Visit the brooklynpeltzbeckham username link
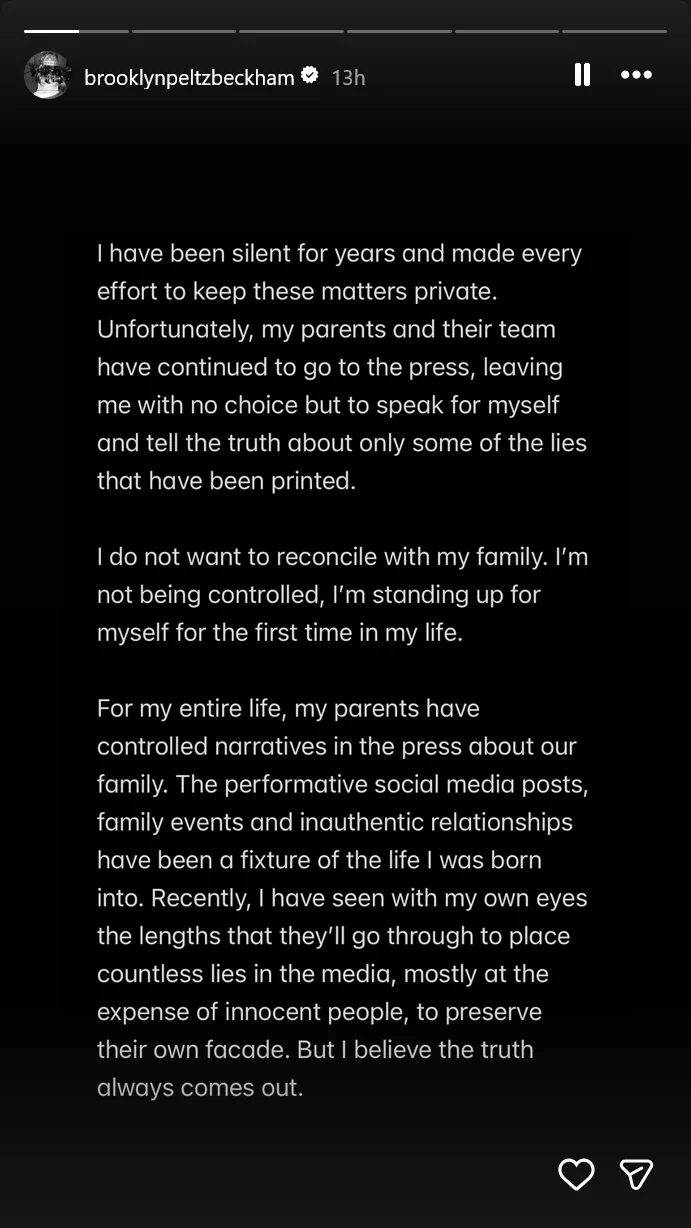 pos(189,77)
